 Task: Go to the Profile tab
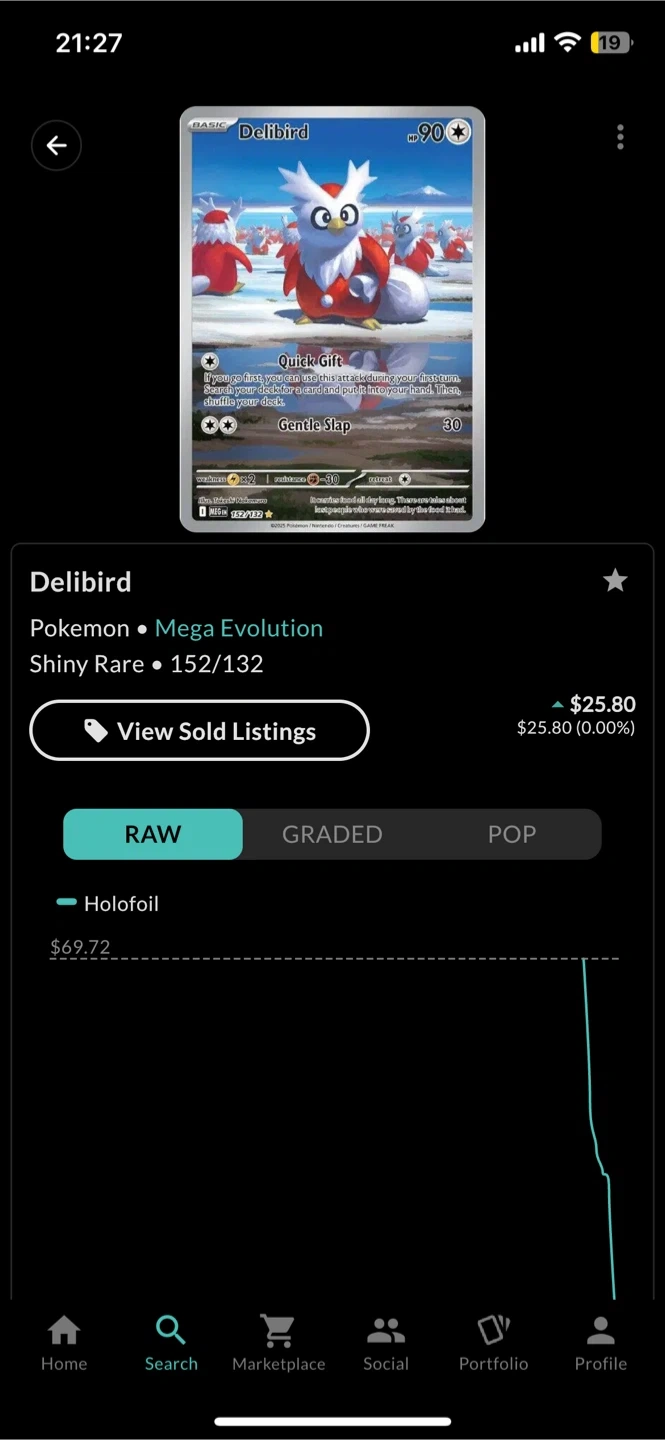[600, 1343]
